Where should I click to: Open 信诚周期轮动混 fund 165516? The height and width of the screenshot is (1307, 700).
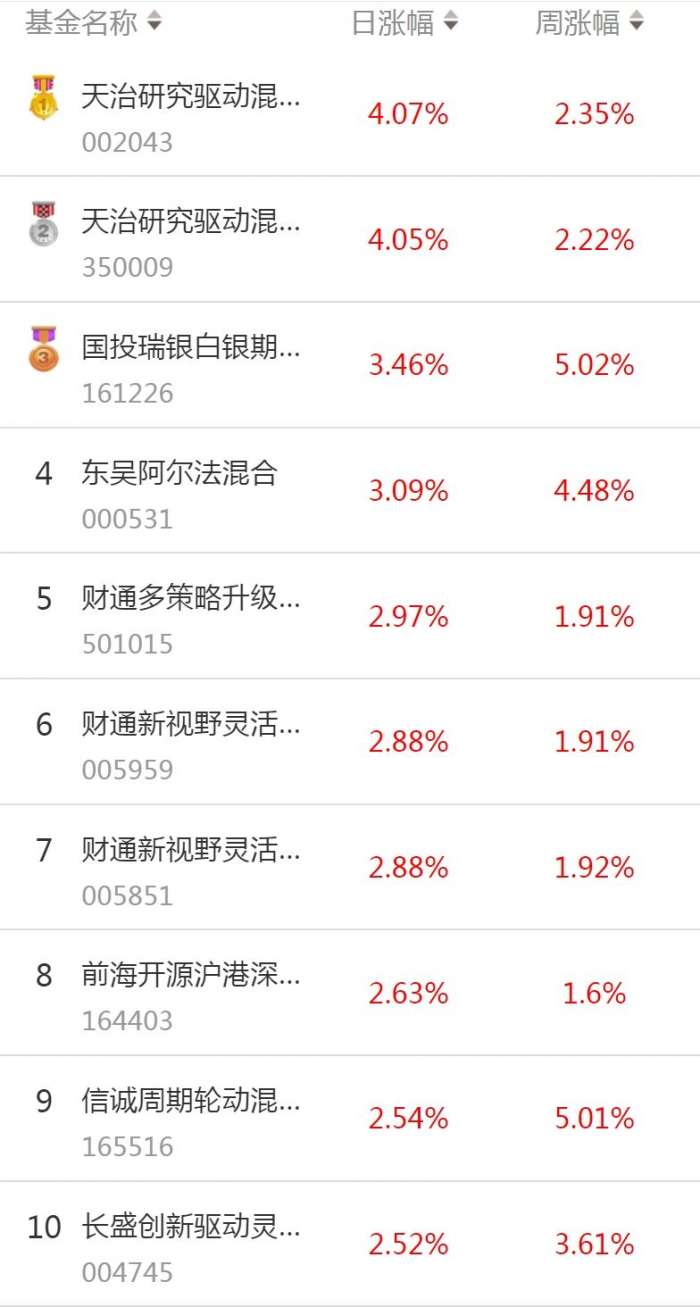(190, 1102)
